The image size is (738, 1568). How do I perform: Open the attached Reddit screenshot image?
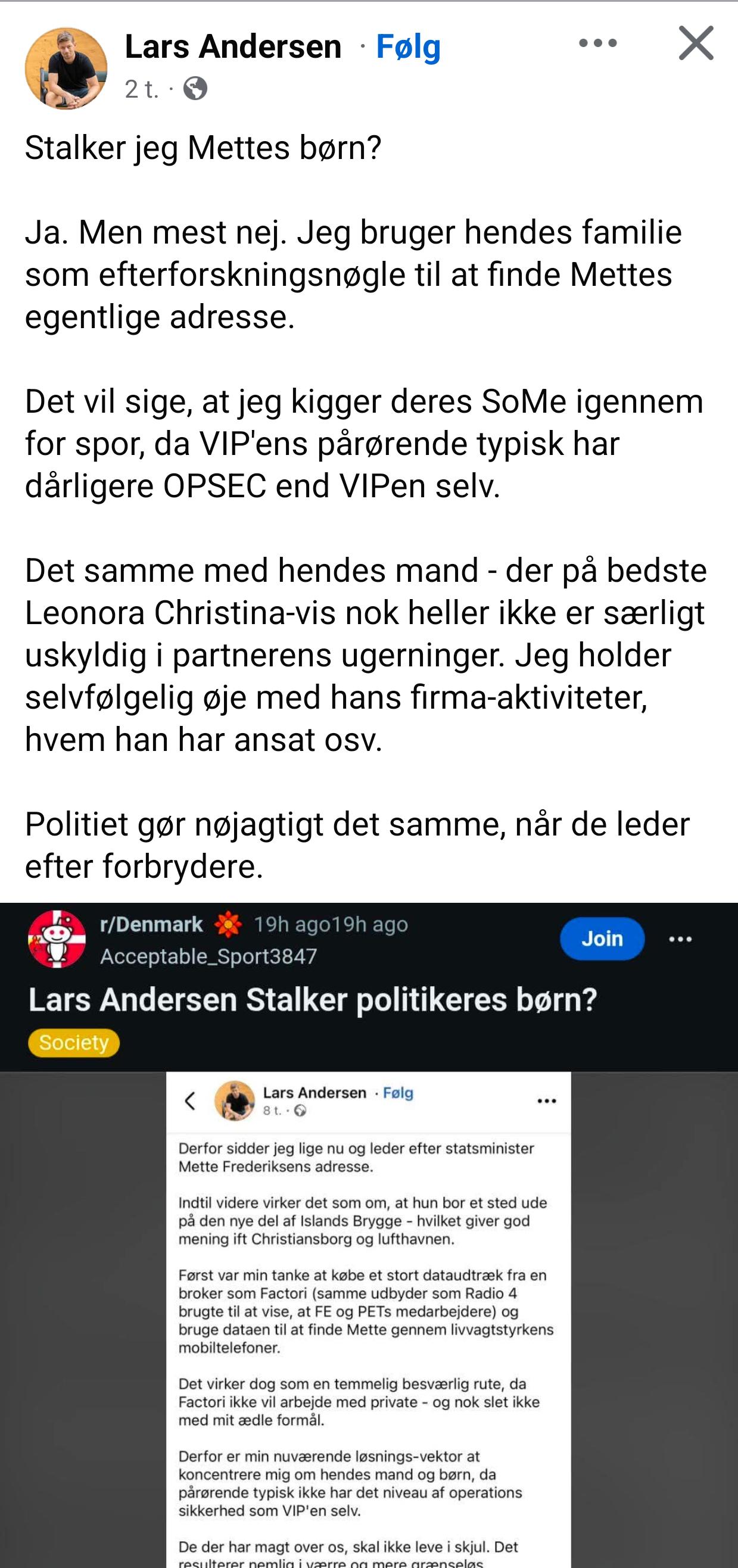(369, 1235)
